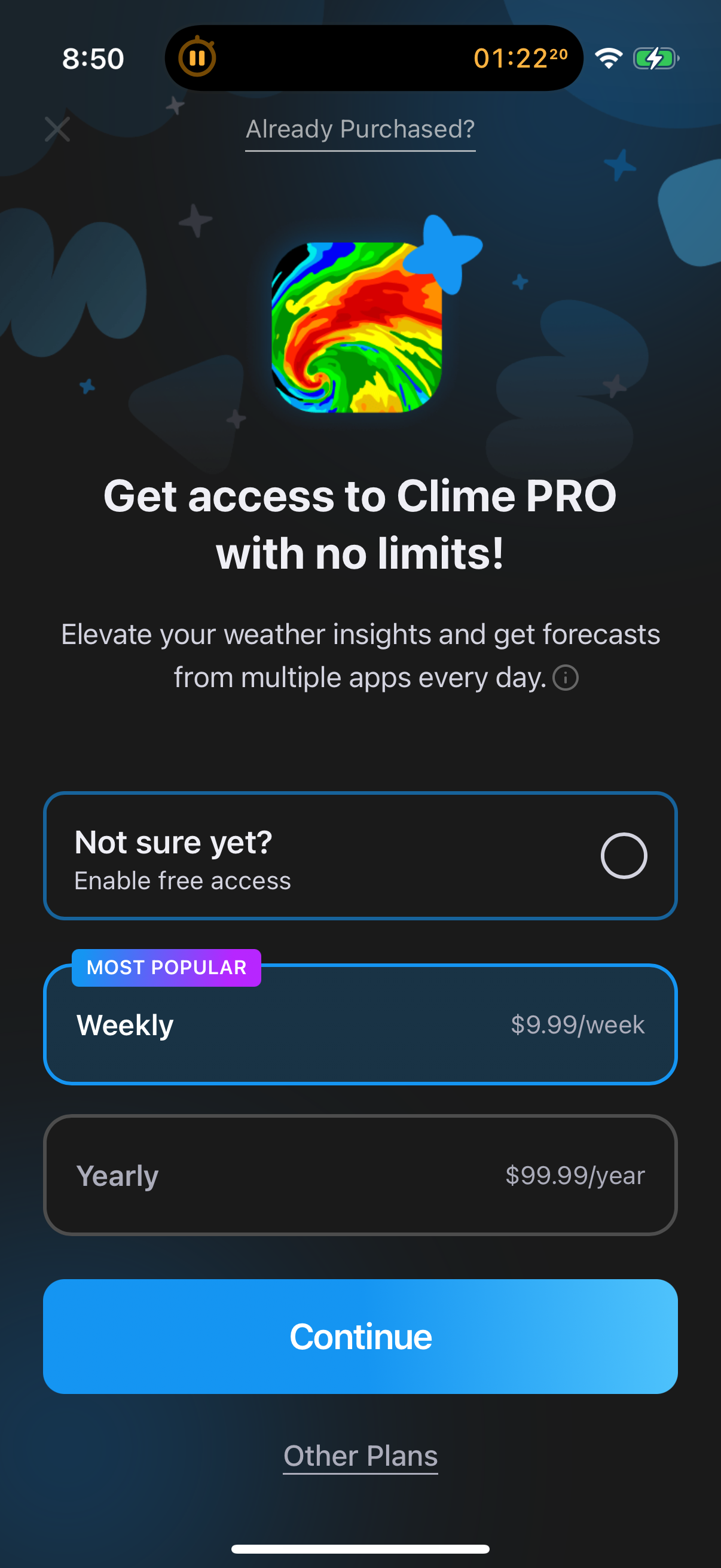721x1568 pixels.
Task: Tap the home indicator bar at the bottom
Action: coord(360,1548)
